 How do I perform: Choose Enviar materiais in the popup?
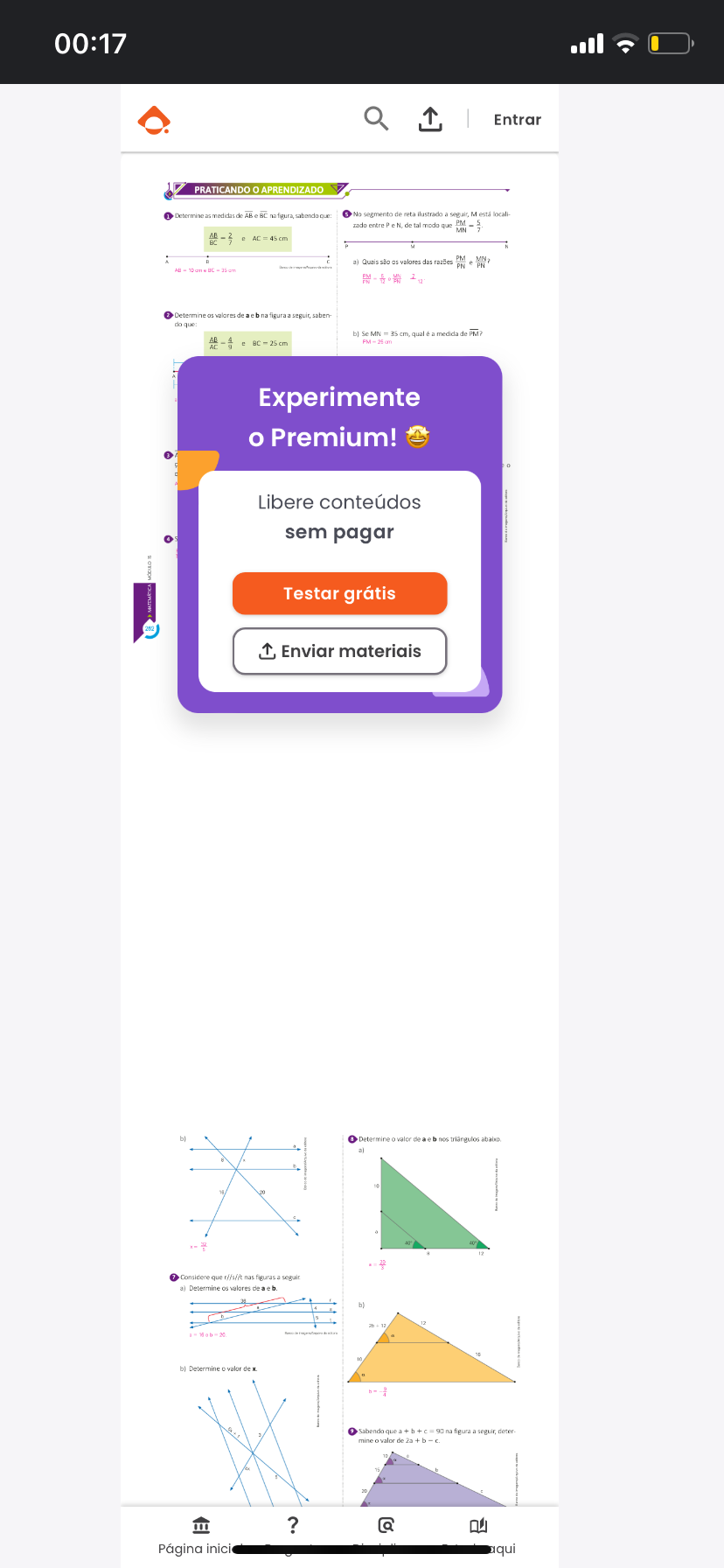(339, 651)
